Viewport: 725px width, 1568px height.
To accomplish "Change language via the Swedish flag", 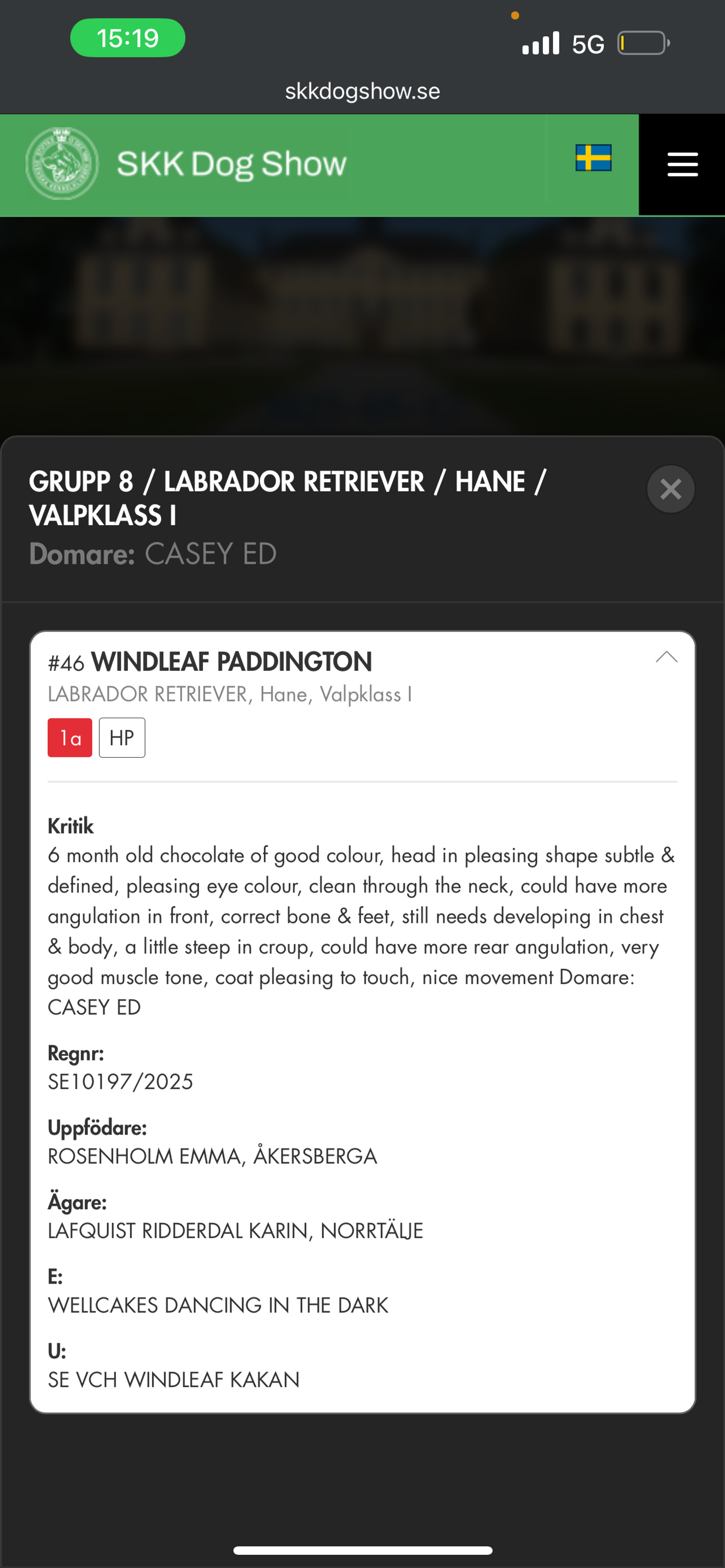I will point(594,158).
